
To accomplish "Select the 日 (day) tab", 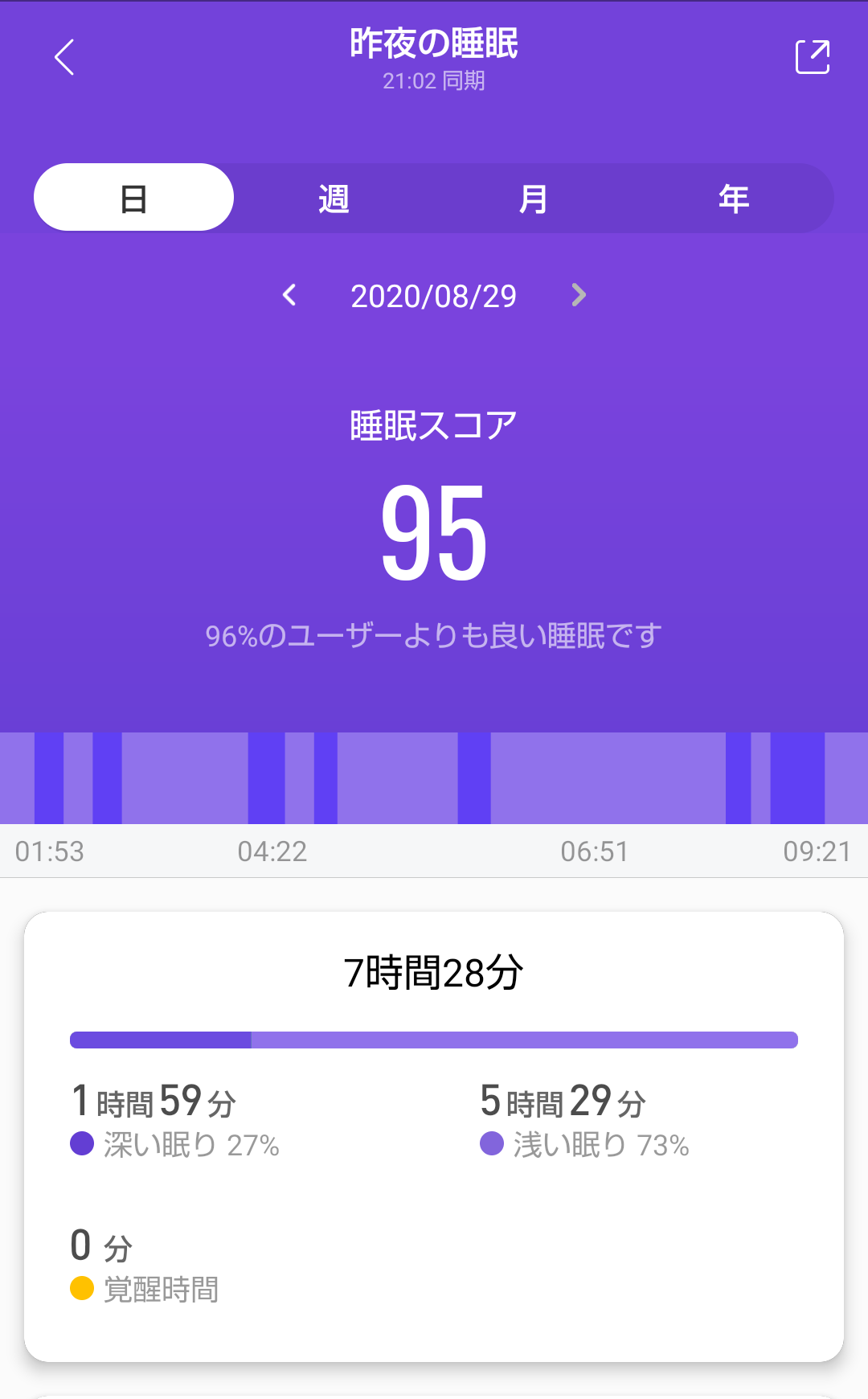I will coord(133,198).
